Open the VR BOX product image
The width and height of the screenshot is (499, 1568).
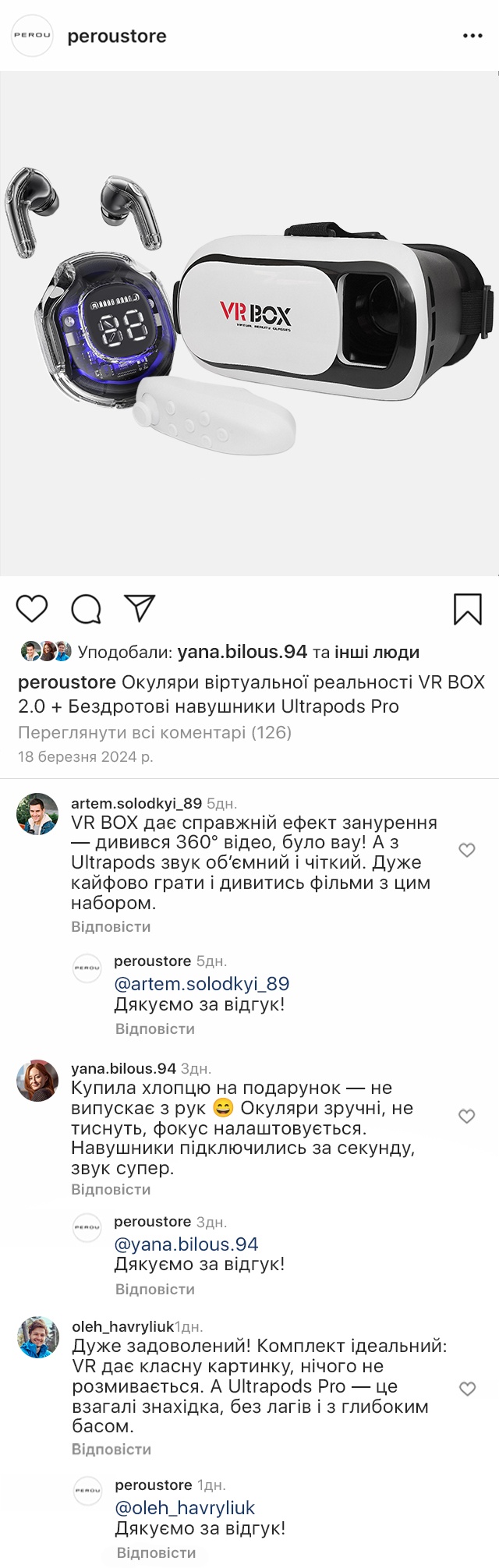[249, 324]
